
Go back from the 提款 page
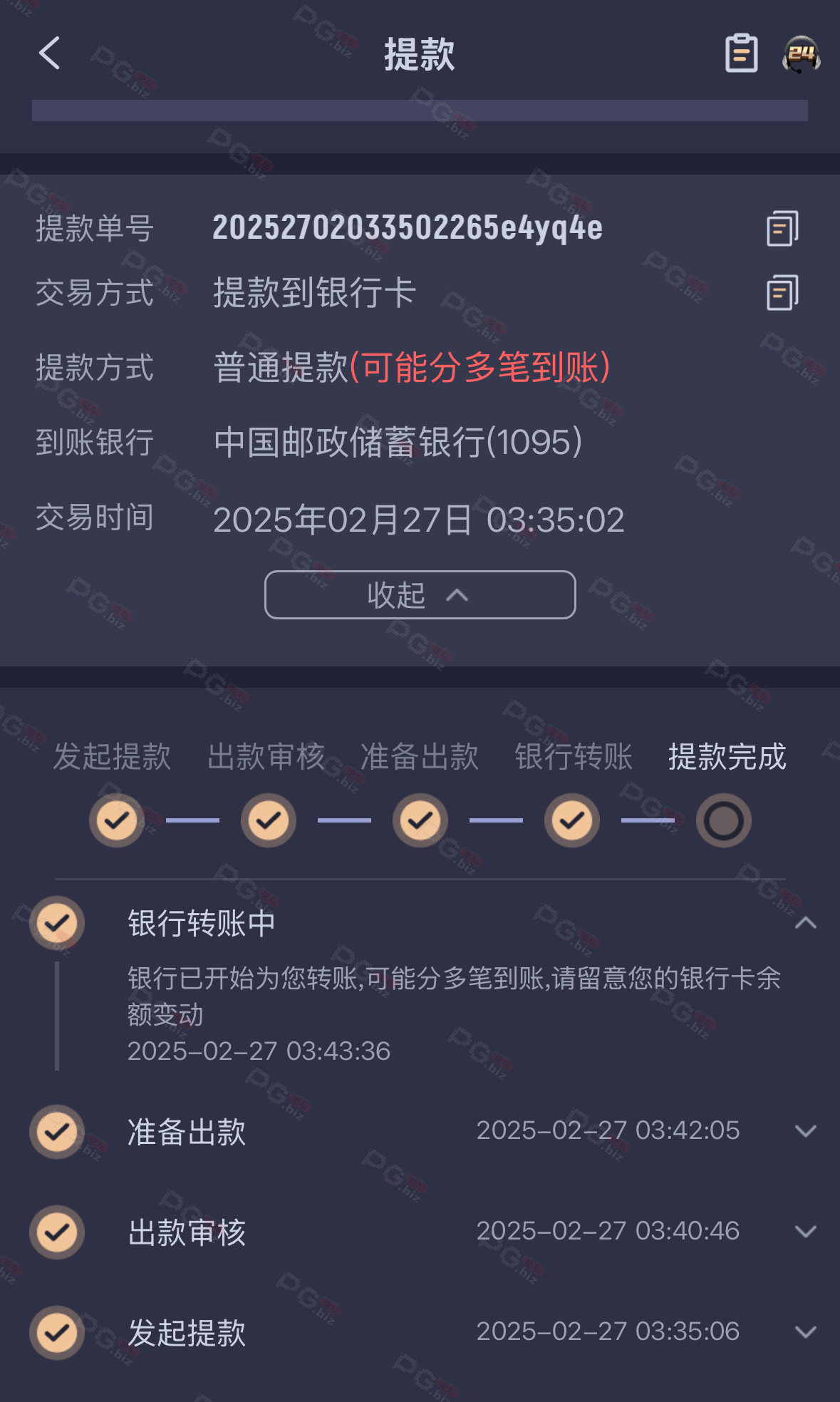coord(49,53)
